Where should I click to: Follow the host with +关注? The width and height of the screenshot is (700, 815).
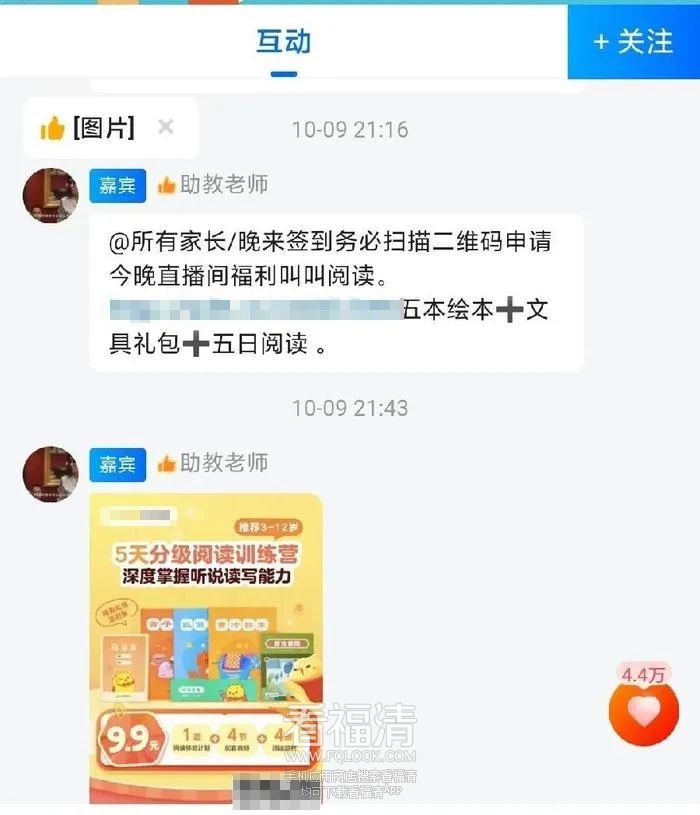[633, 42]
